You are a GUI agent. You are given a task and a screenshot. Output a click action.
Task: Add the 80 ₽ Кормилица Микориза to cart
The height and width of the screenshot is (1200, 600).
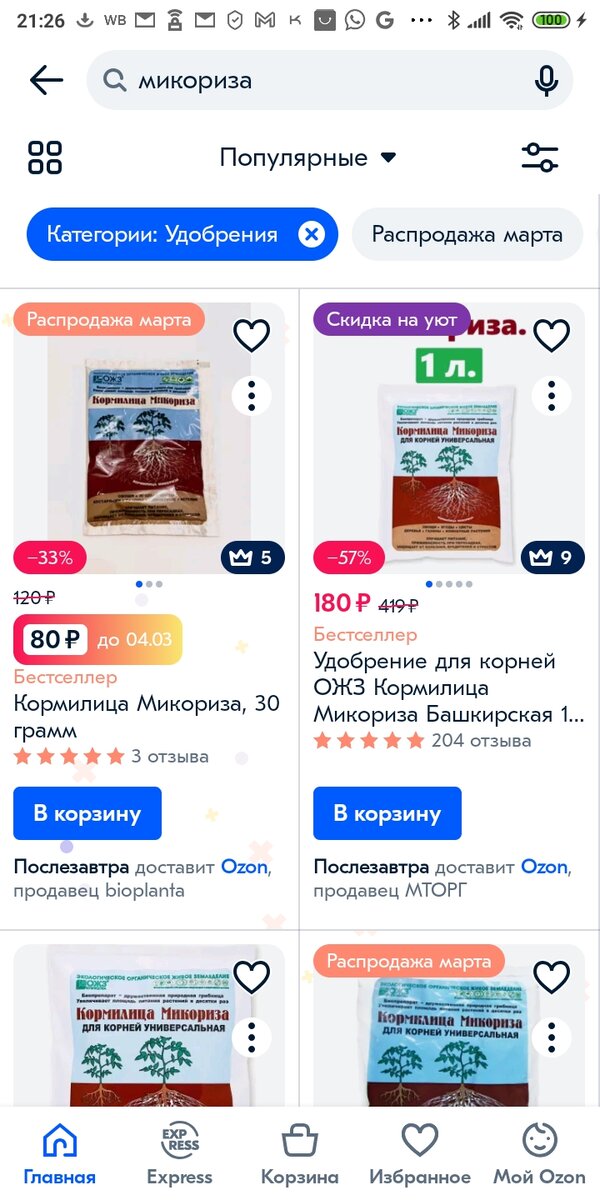(x=87, y=813)
